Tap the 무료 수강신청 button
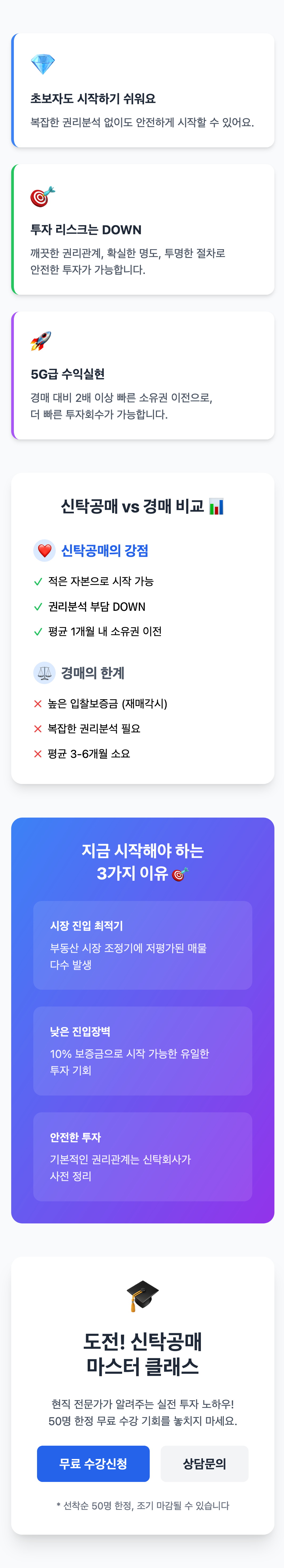Viewport: 284px width, 1568px height. (93, 1463)
